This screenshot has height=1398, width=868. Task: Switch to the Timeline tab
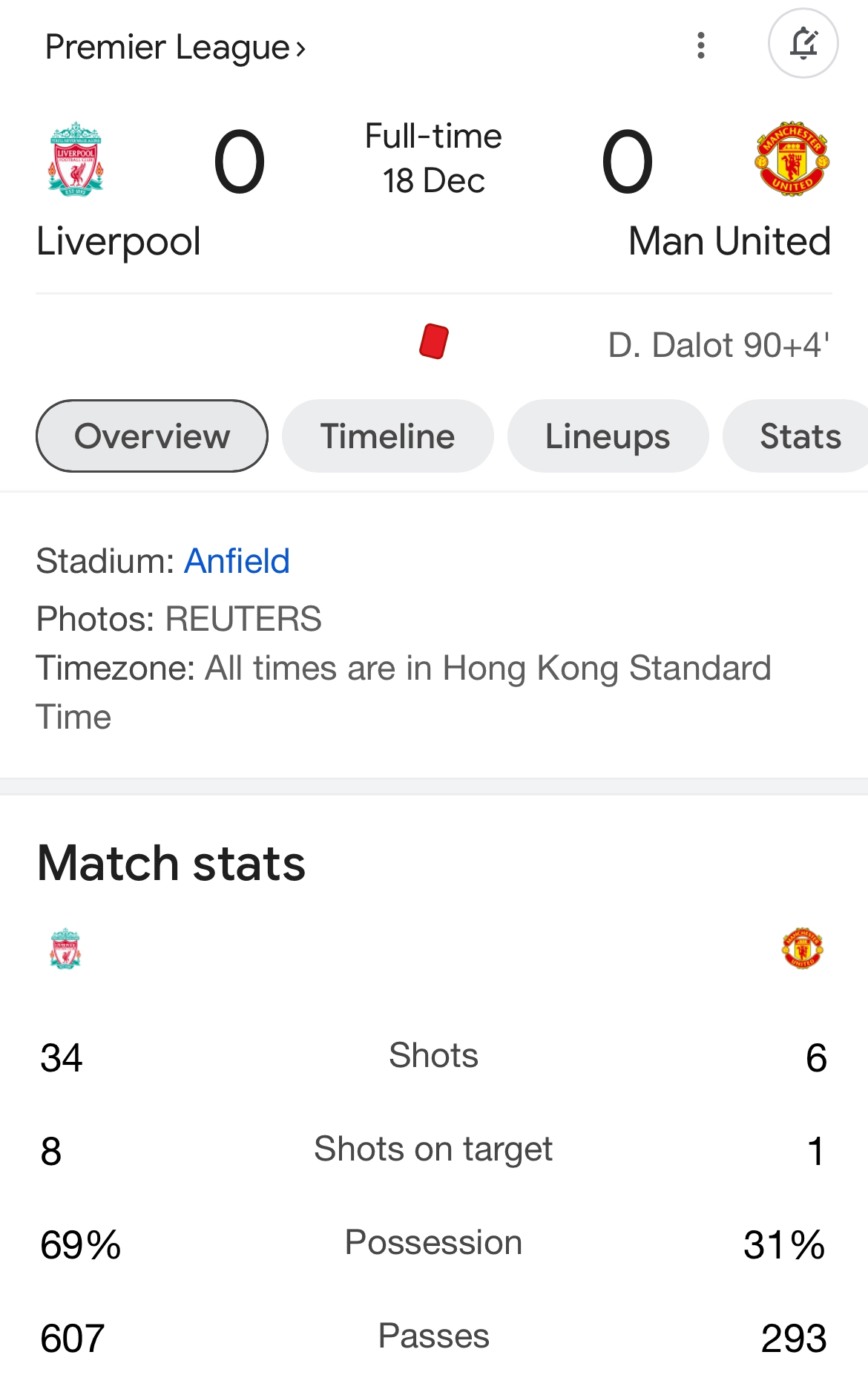[387, 436]
